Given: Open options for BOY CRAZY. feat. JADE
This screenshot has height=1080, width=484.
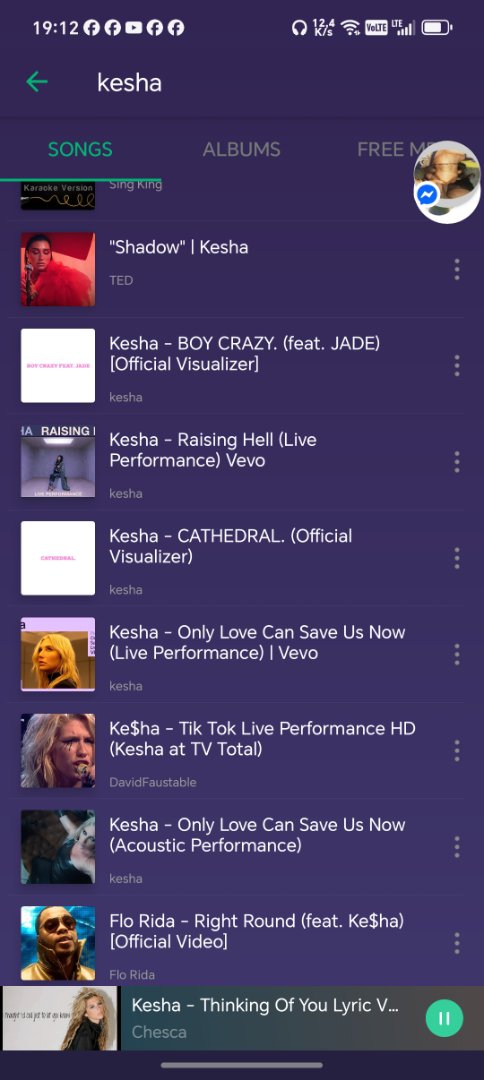Looking at the screenshot, I should click(456, 366).
